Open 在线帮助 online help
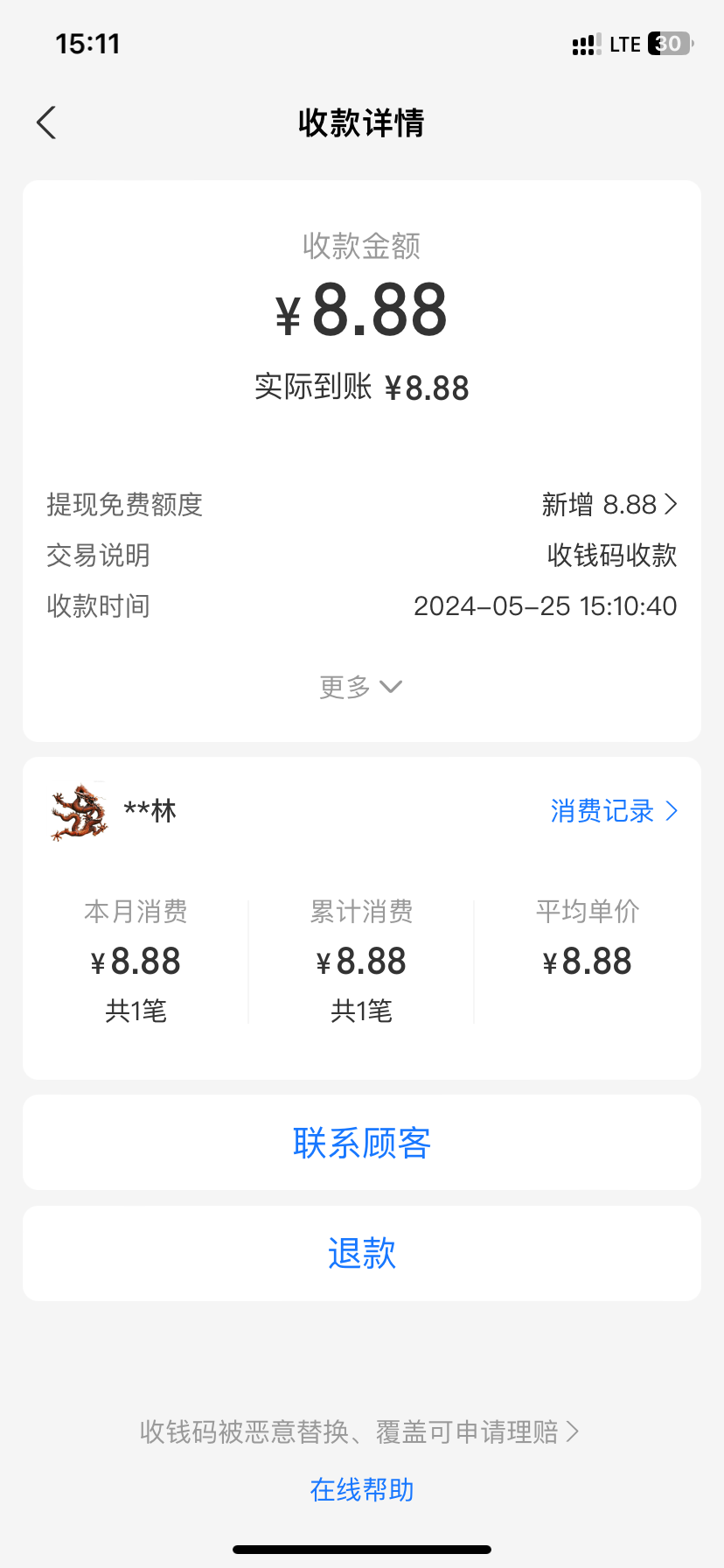Screen dimensions: 724x1568 [362, 1489]
